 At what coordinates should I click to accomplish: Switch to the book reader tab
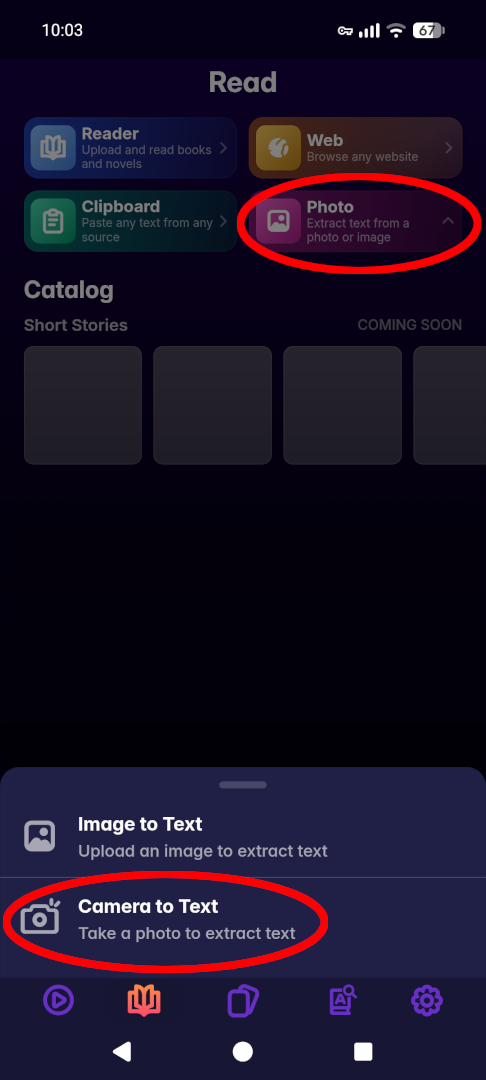[x=144, y=1001]
